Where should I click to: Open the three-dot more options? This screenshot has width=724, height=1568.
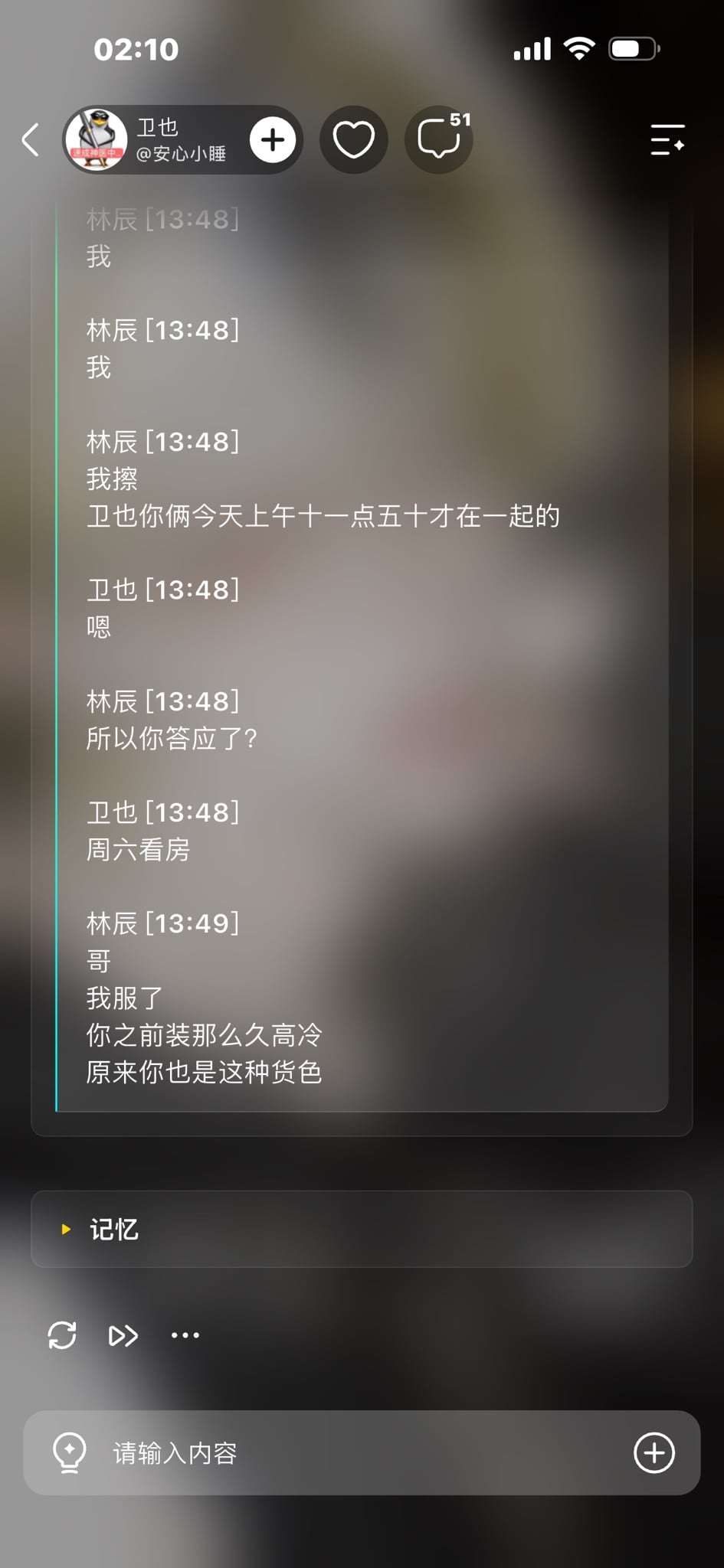tap(185, 1335)
